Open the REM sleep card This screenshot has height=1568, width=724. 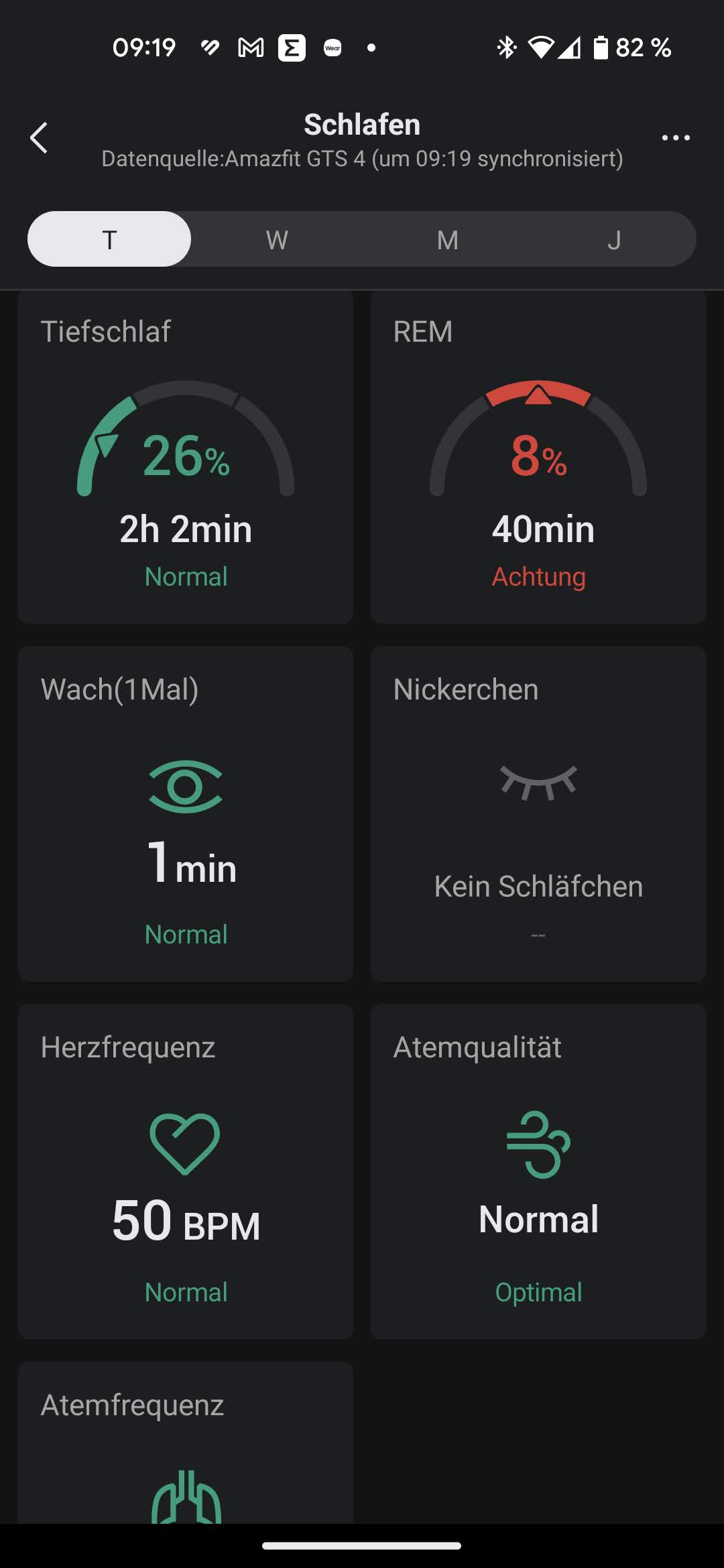click(538, 457)
